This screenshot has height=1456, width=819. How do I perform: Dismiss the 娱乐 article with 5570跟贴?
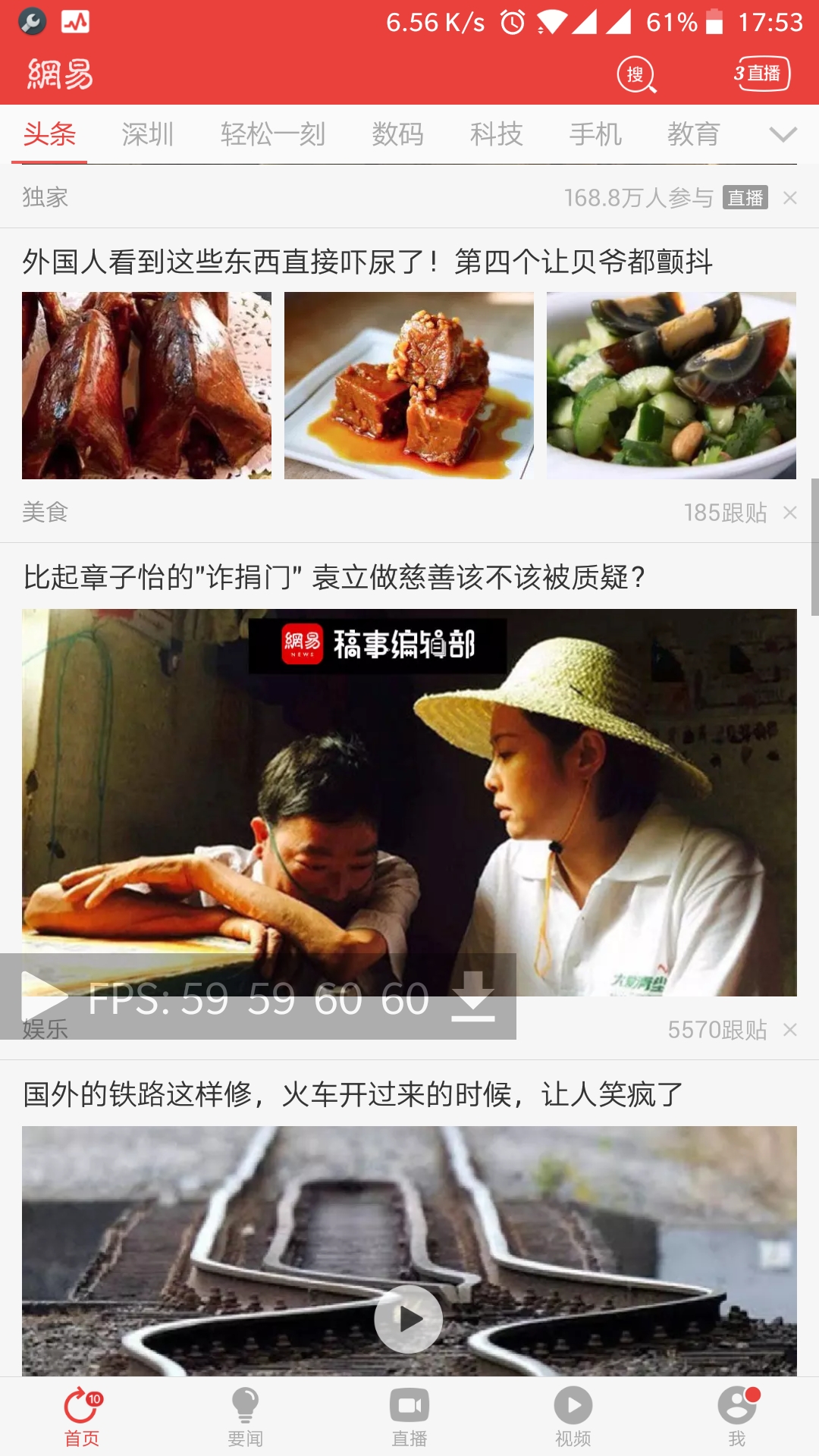(790, 1030)
